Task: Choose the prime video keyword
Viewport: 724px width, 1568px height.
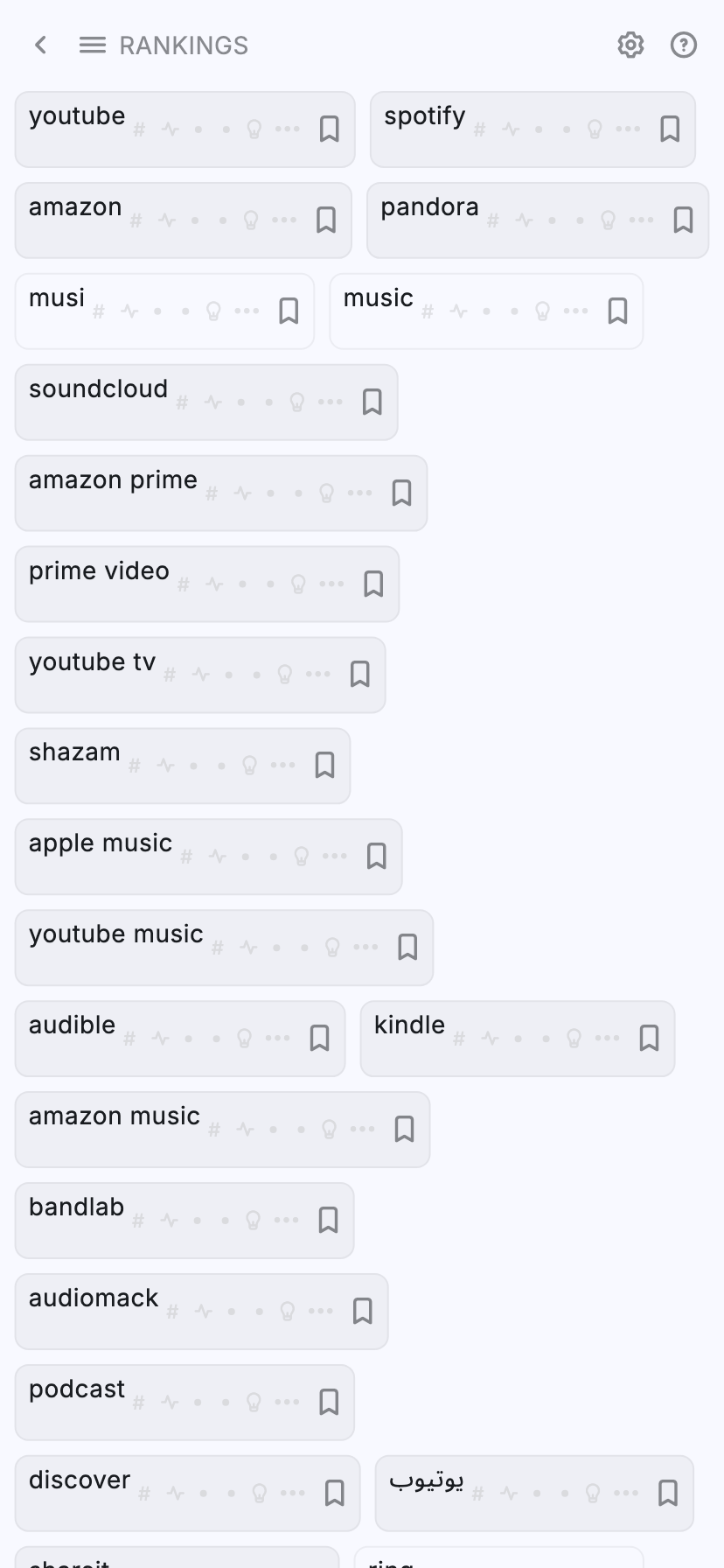Action: point(100,572)
